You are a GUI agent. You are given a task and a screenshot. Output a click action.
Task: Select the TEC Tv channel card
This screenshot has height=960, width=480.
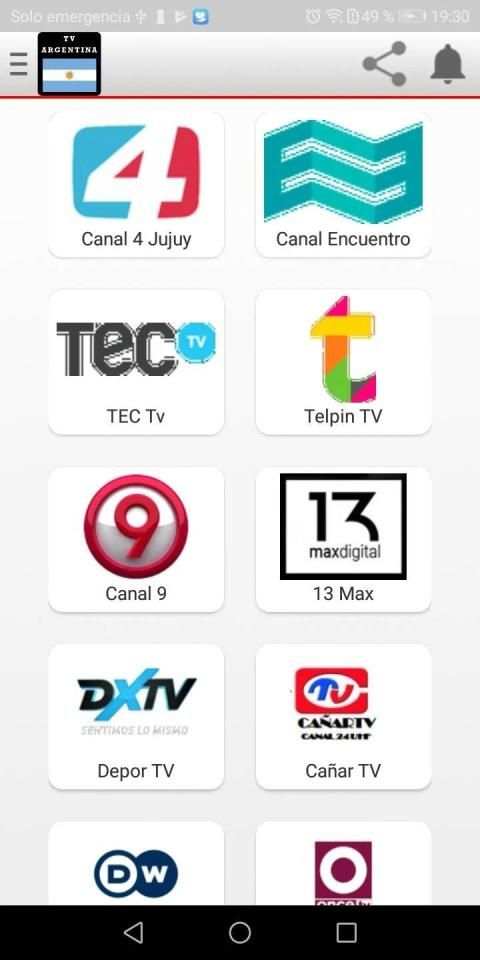click(x=136, y=362)
